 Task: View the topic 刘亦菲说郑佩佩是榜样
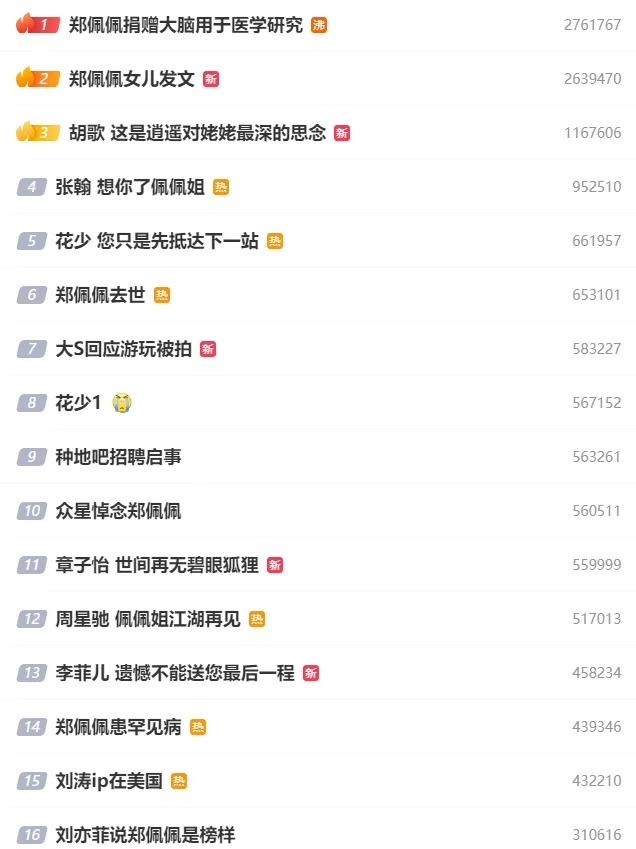(x=145, y=835)
